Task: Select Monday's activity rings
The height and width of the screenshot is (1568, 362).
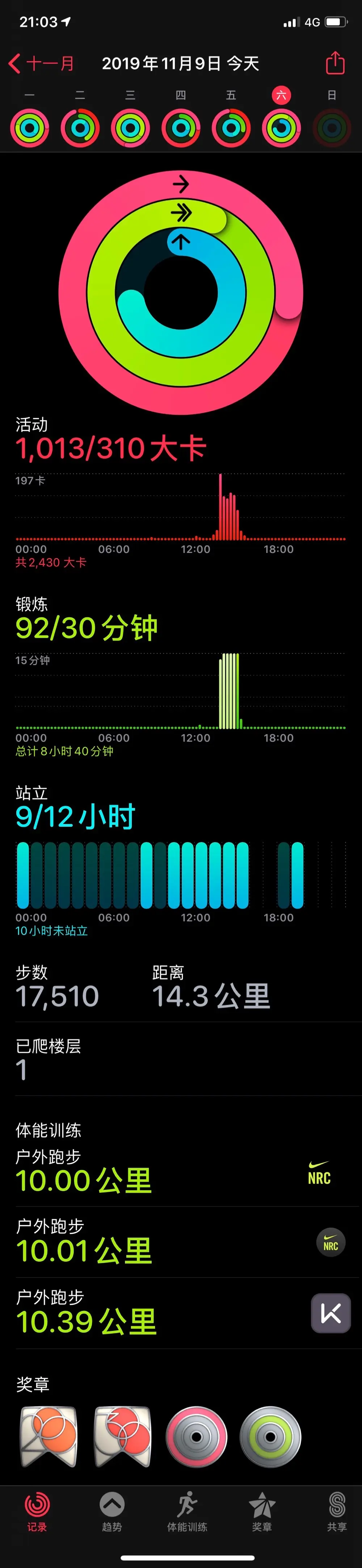Action: pos(29,128)
